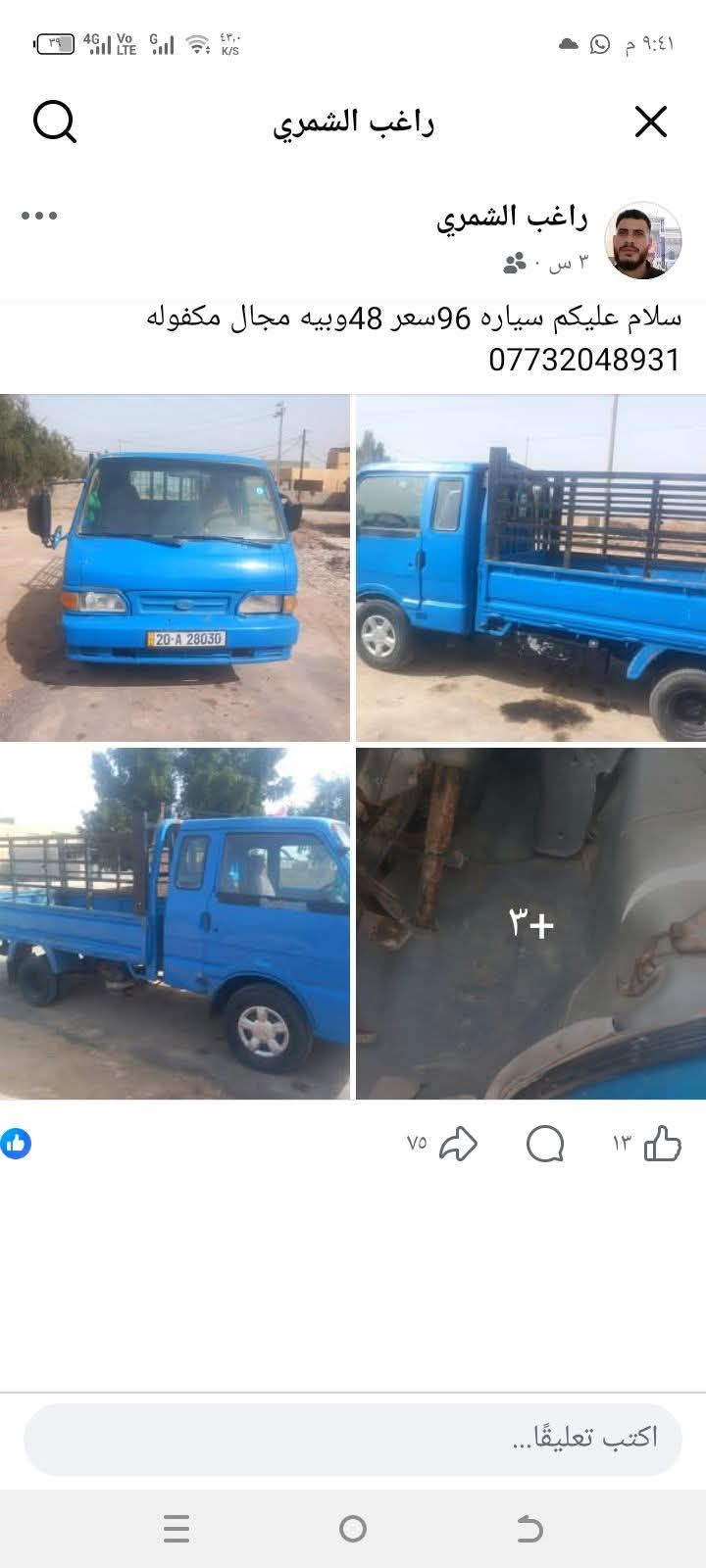Screen dimensions: 706x1568
Task: Open the post's three-dot options menu
Action: [39, 216]
